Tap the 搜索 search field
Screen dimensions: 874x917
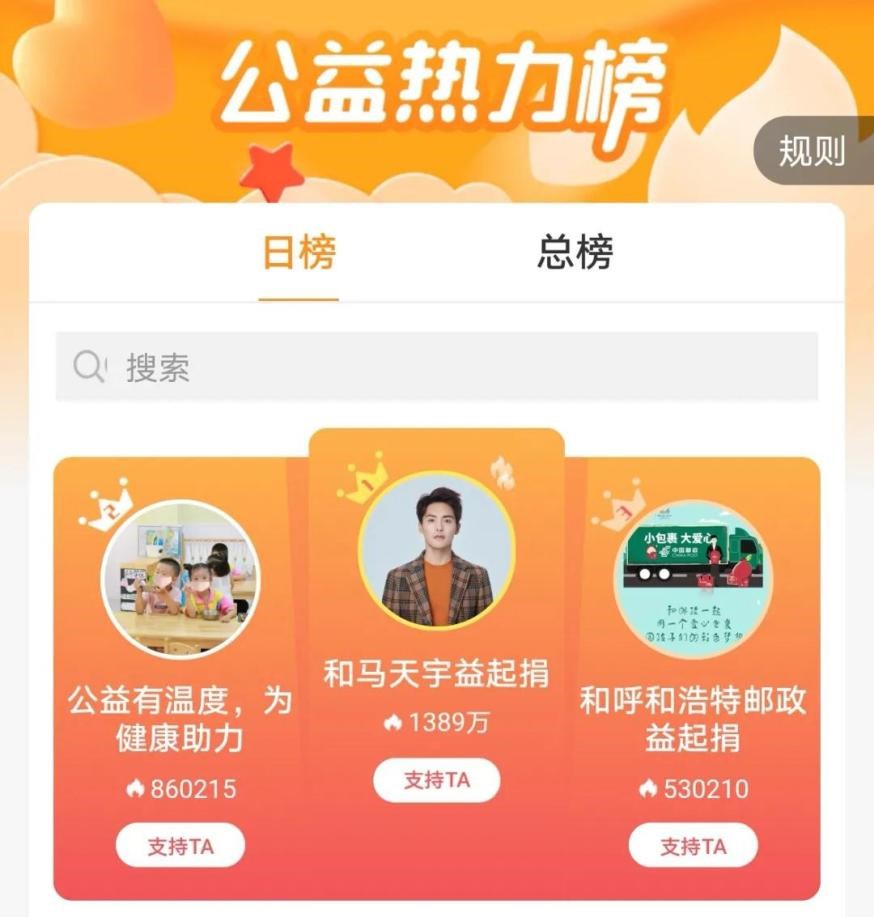pyautogui.click(x=436, y=367)
